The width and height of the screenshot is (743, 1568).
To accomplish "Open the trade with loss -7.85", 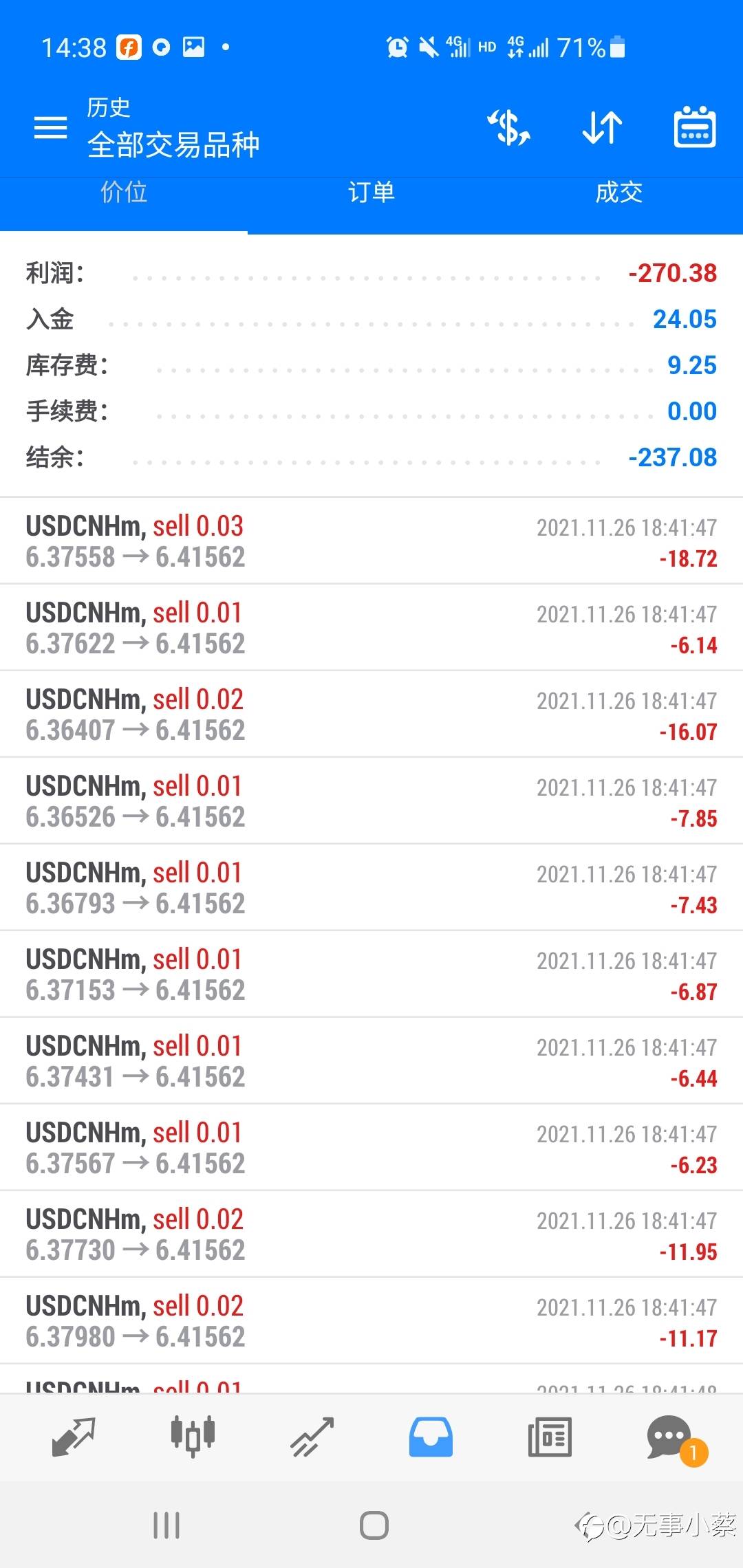I will [371, 801].
